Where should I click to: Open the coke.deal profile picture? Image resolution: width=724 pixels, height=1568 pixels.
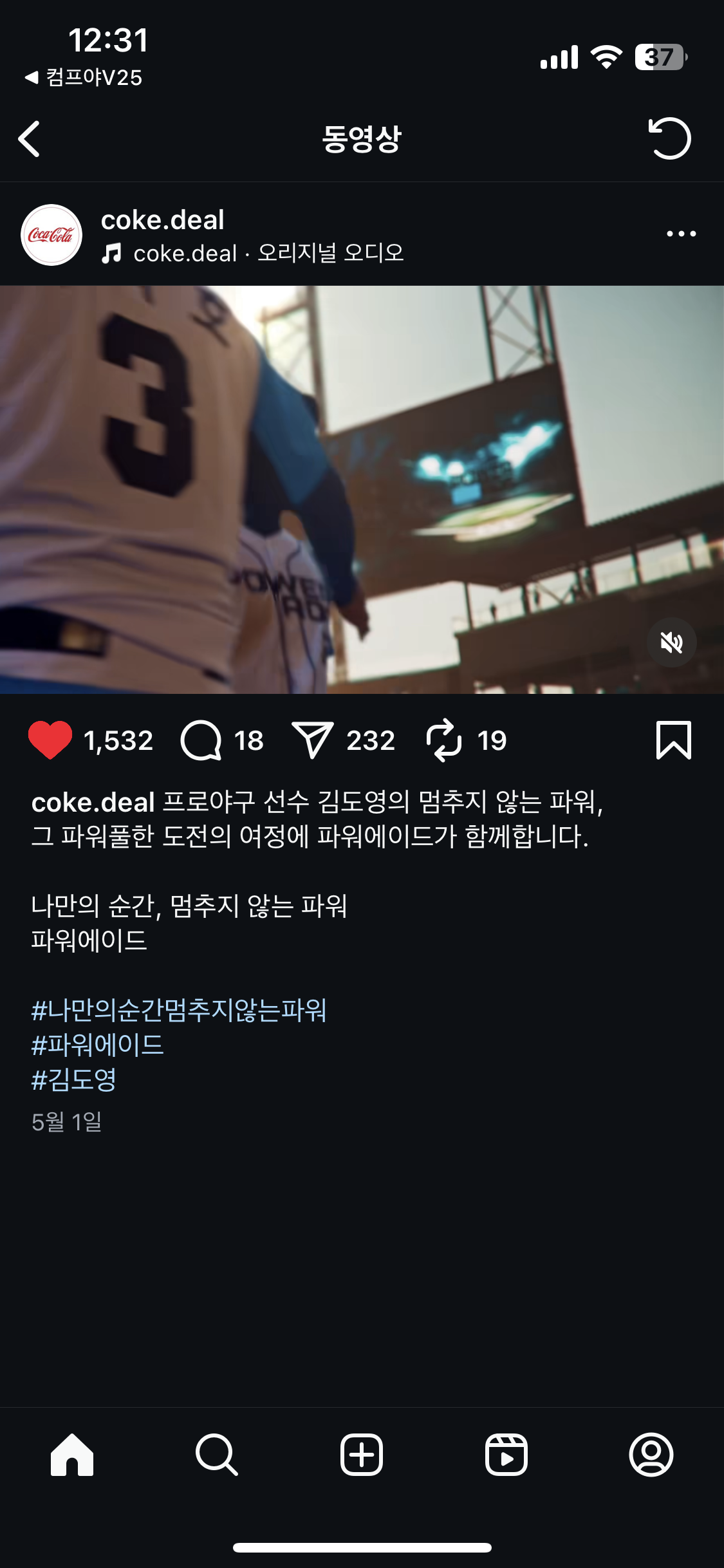point(51,235)
